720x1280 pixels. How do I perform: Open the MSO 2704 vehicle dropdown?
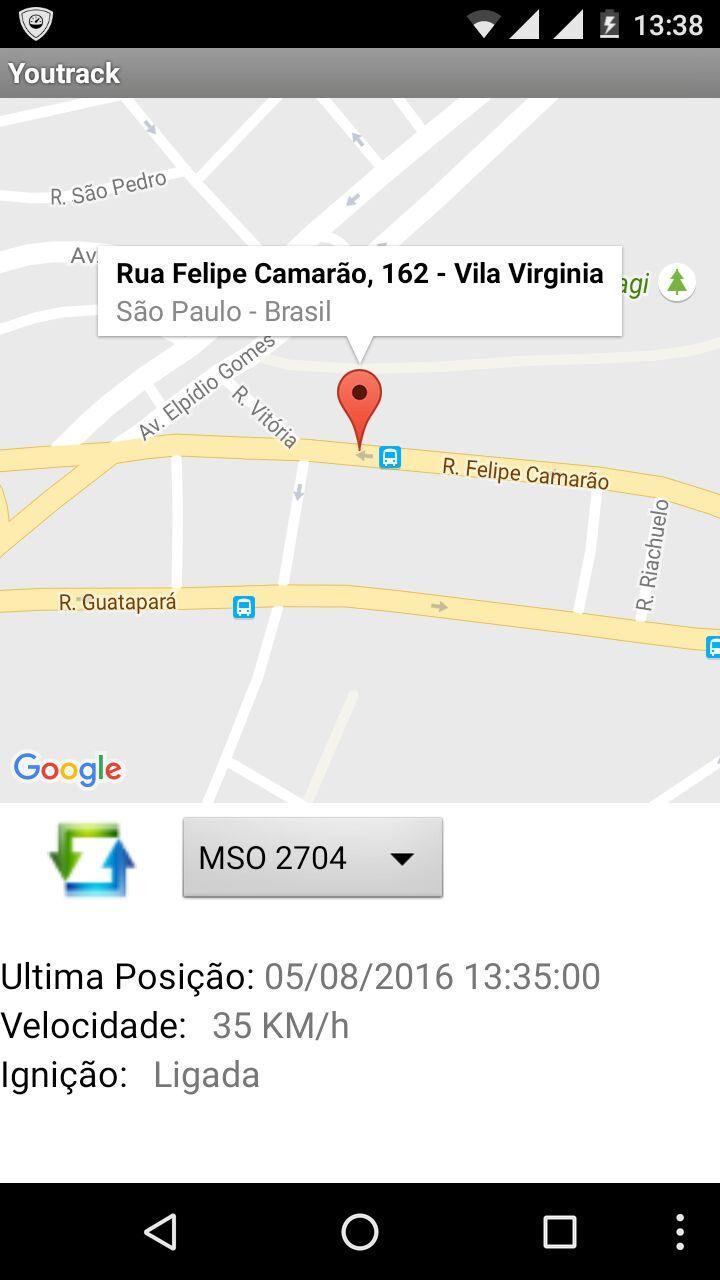(312, 857)
